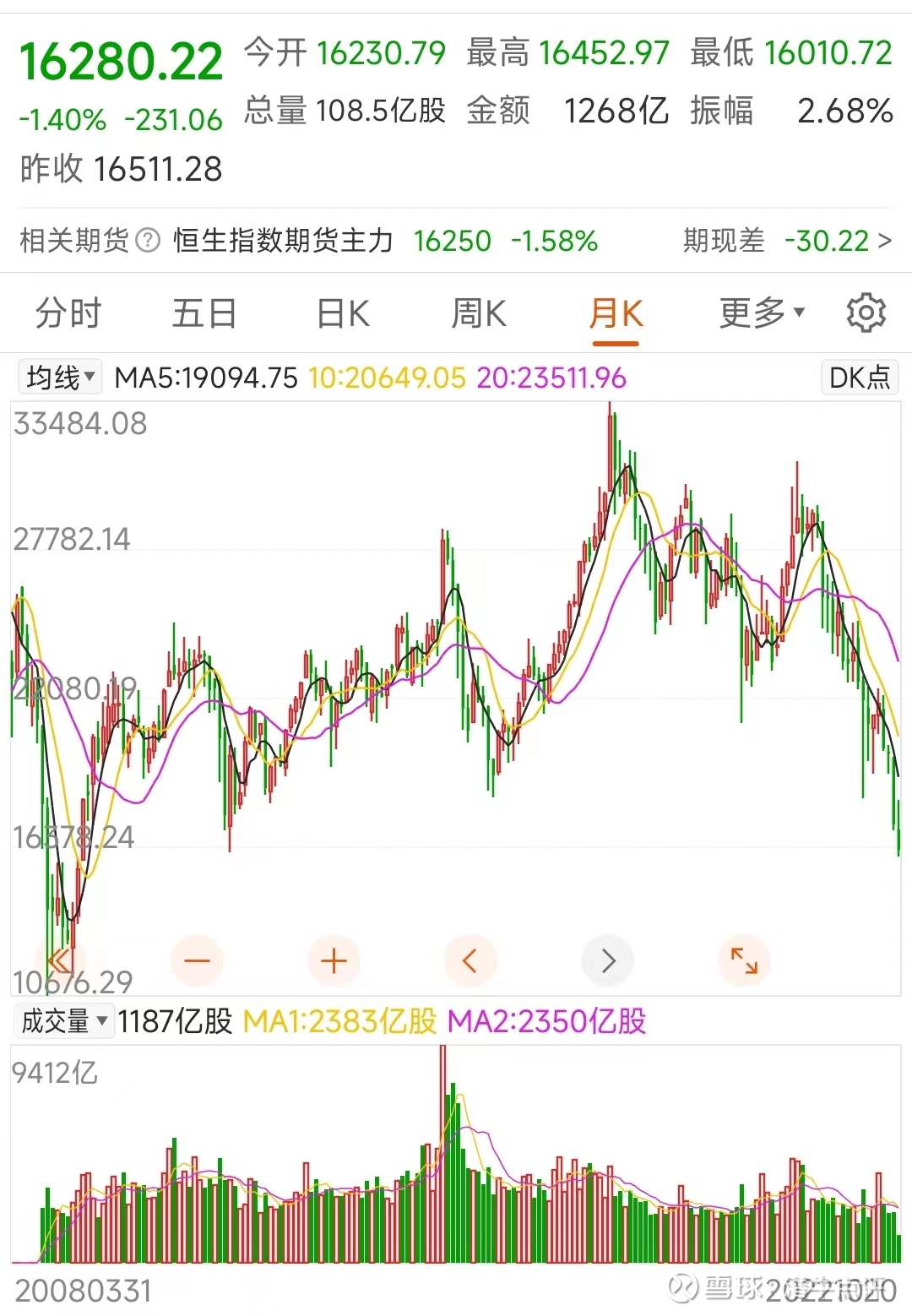Open 恒生指数期货主力 futures quote
Screen dimensions: 912x1316
click(284, 242)
